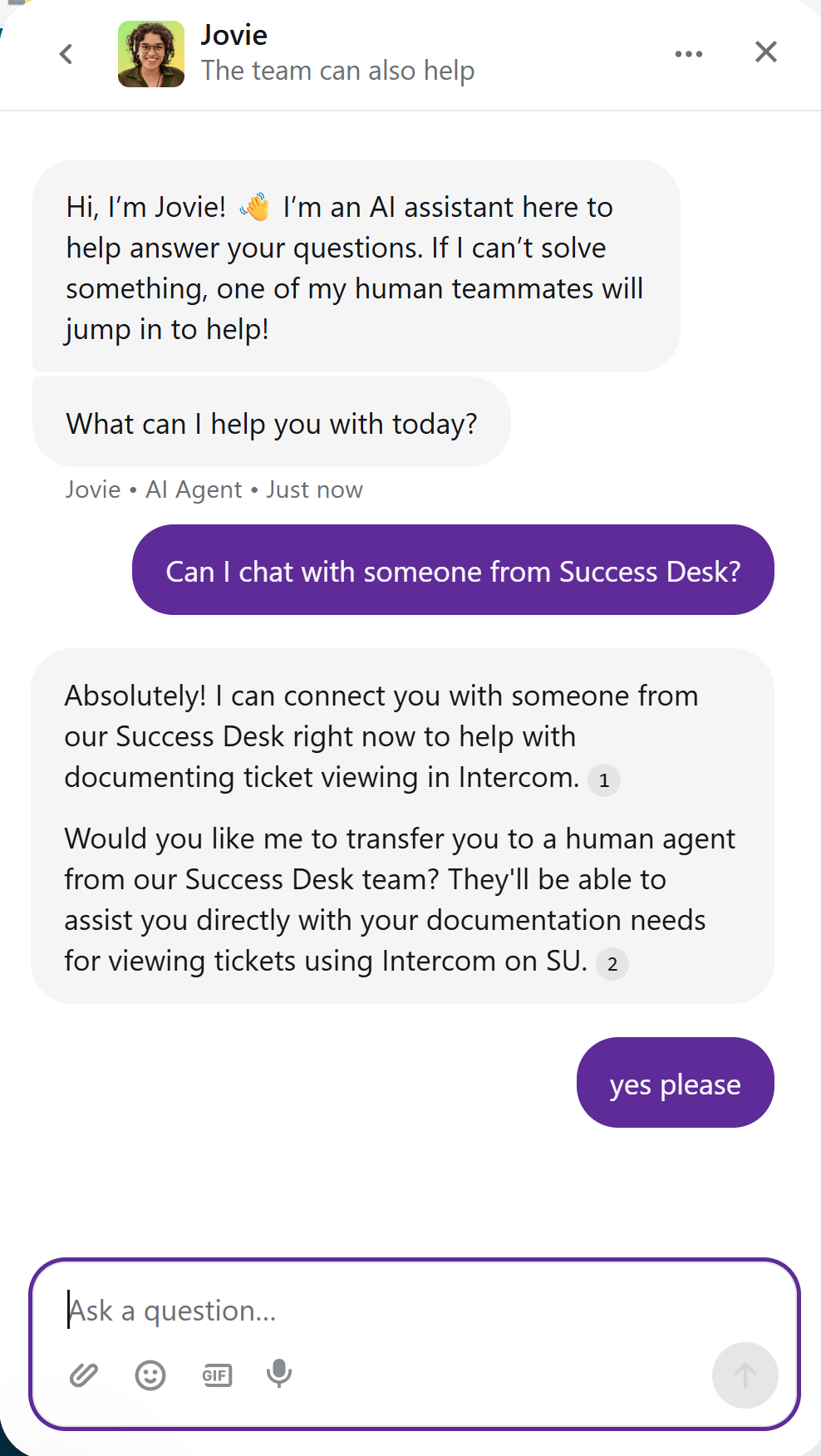Open source citation 2 in Jovie's reply

[x=612, y=964]
